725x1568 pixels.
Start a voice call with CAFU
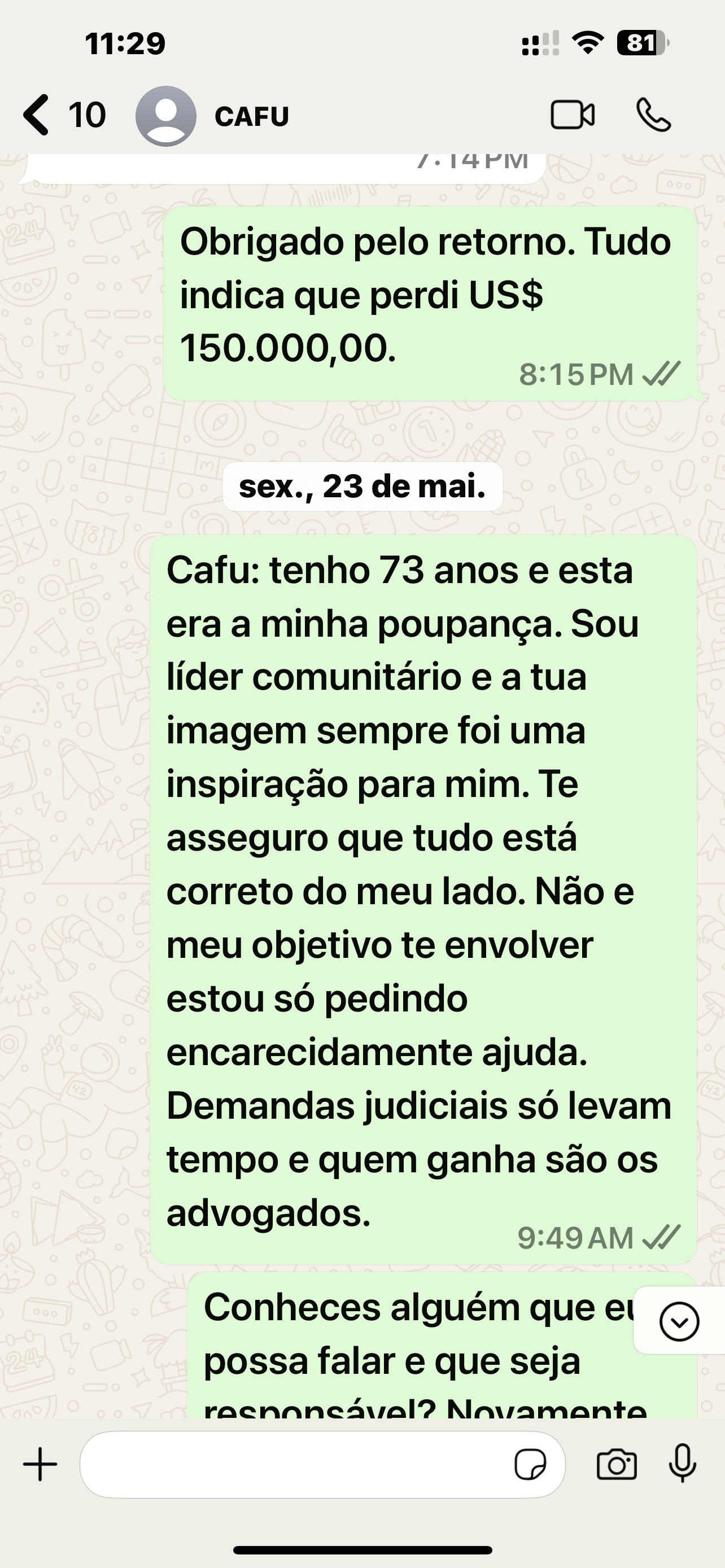(x=653, y=115)
